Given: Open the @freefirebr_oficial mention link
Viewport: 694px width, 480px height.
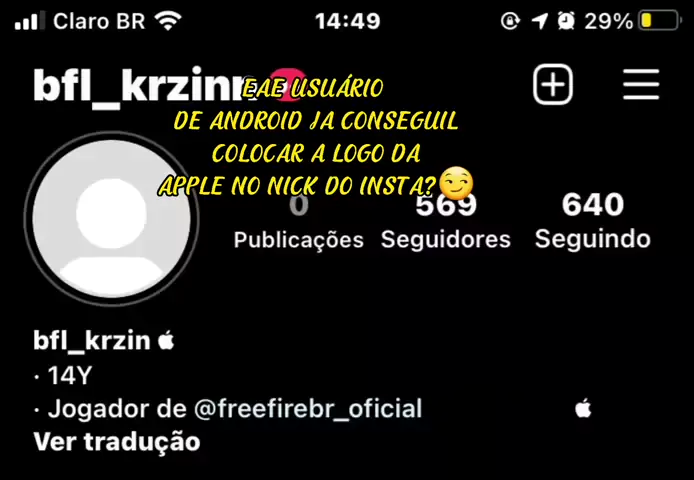Looking at the screenshot, I should (308, 408).
